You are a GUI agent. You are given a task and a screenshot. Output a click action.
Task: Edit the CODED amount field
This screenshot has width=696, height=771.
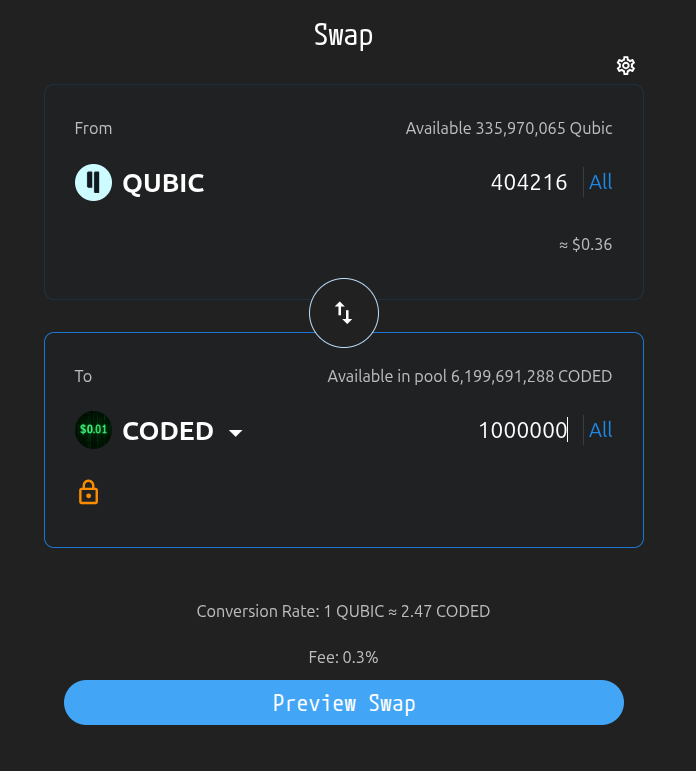click(522, 430)
